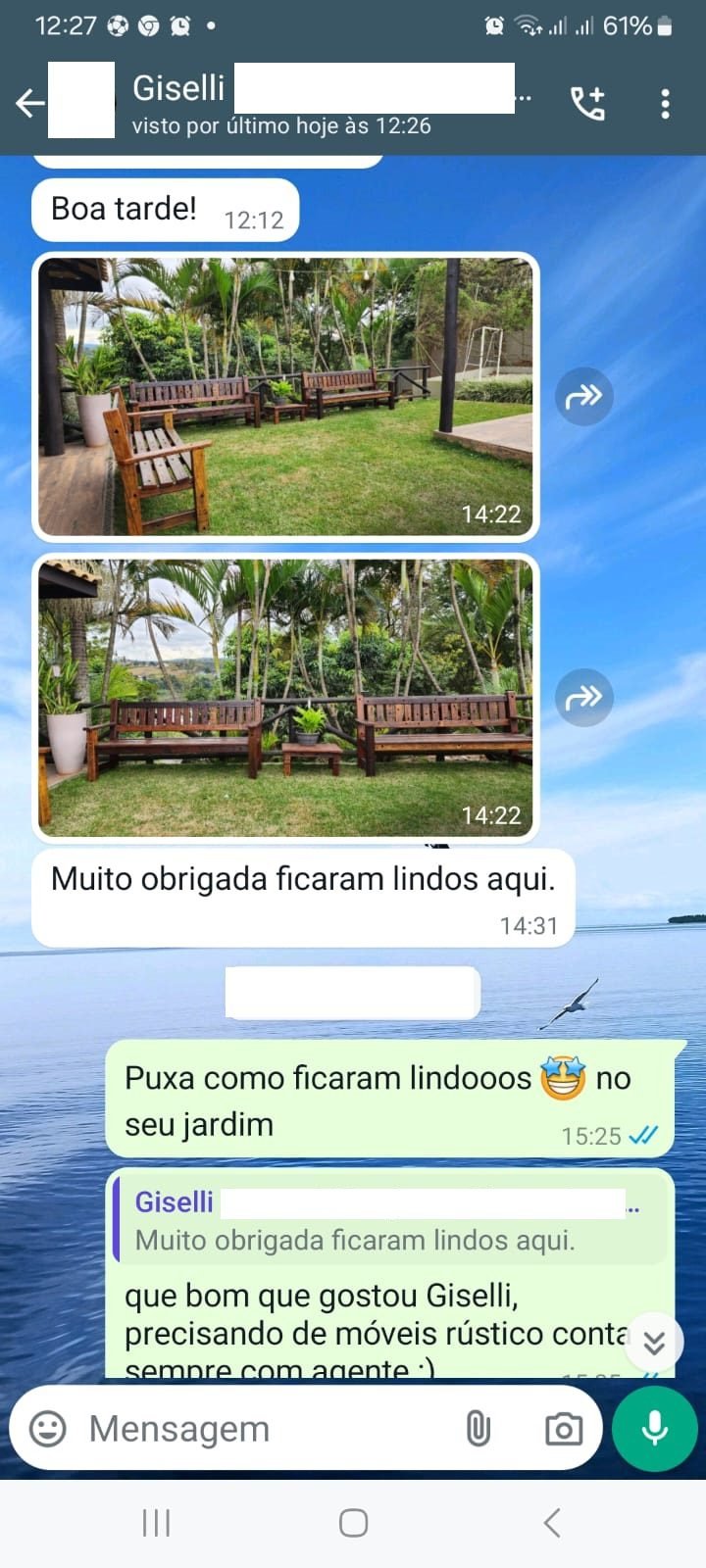Open the second garden benches photo

(x=285, y=697)
